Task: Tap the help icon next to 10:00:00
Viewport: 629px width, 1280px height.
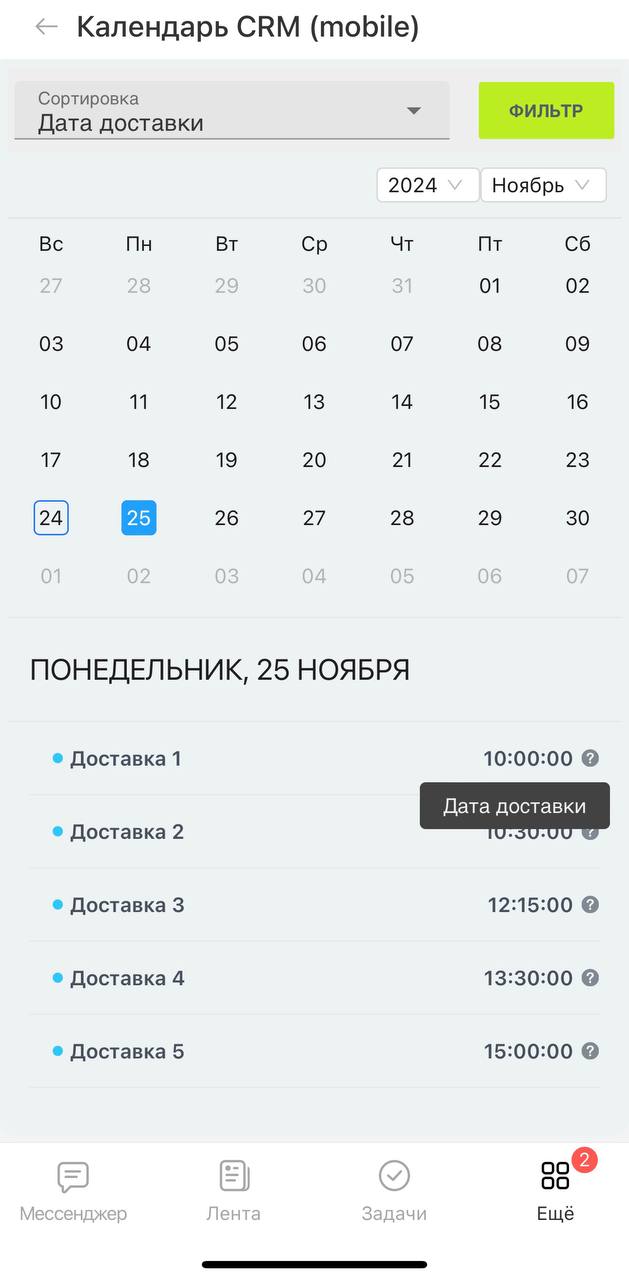Action: pos(590,758)
